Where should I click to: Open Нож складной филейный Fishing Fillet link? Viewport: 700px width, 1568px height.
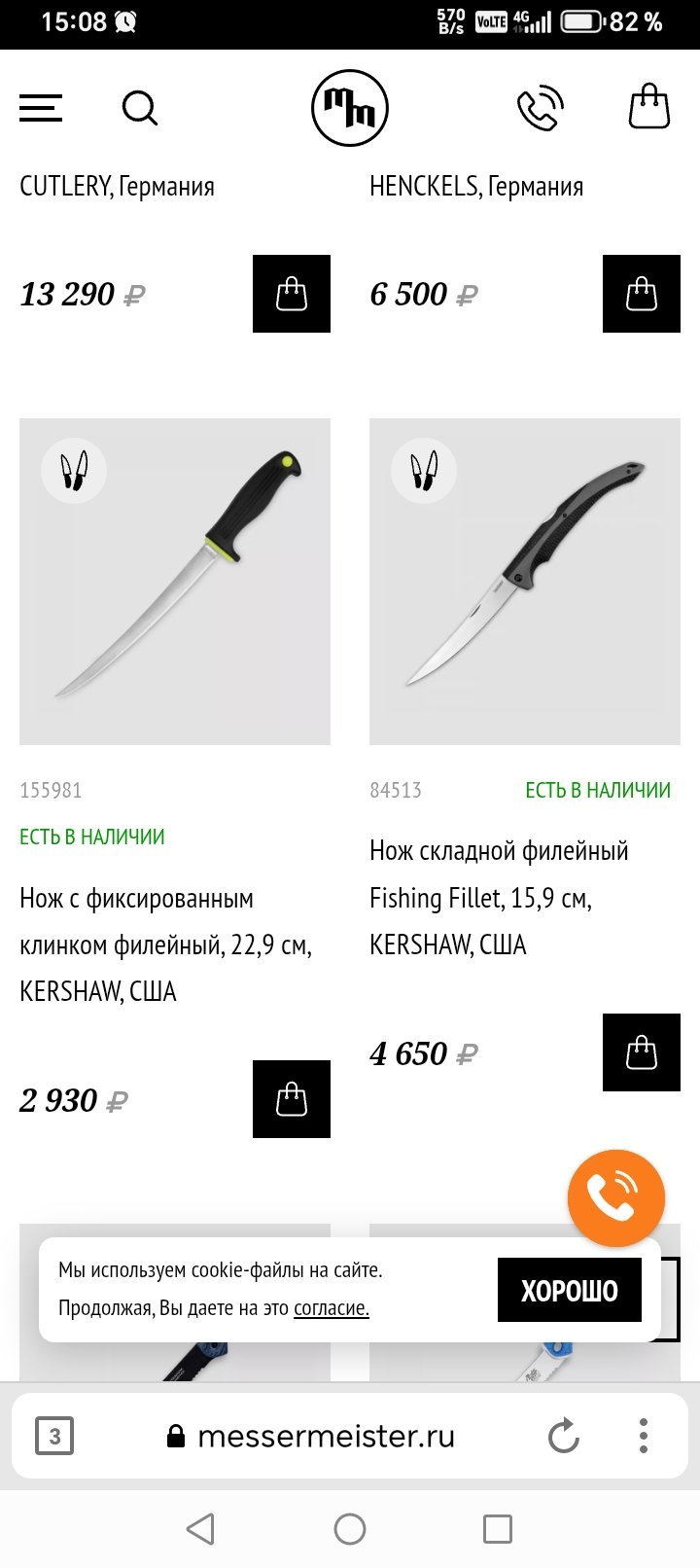tap(499, 897)
